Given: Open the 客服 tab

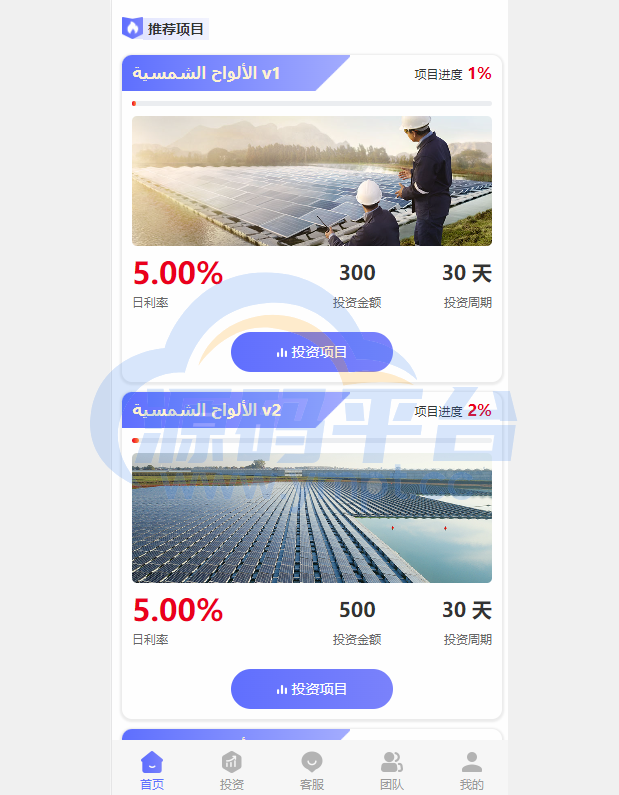Looking at the screenshot, I should pos(312,770).
